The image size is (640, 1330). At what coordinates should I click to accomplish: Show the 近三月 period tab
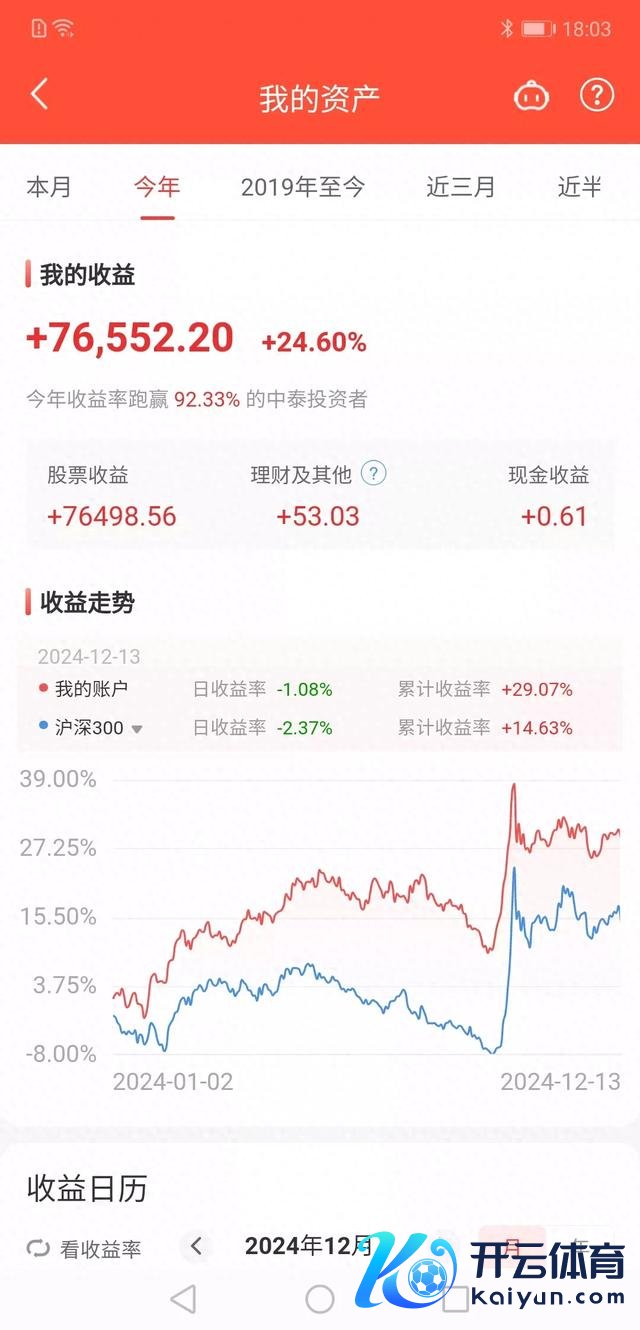point(461,187)
